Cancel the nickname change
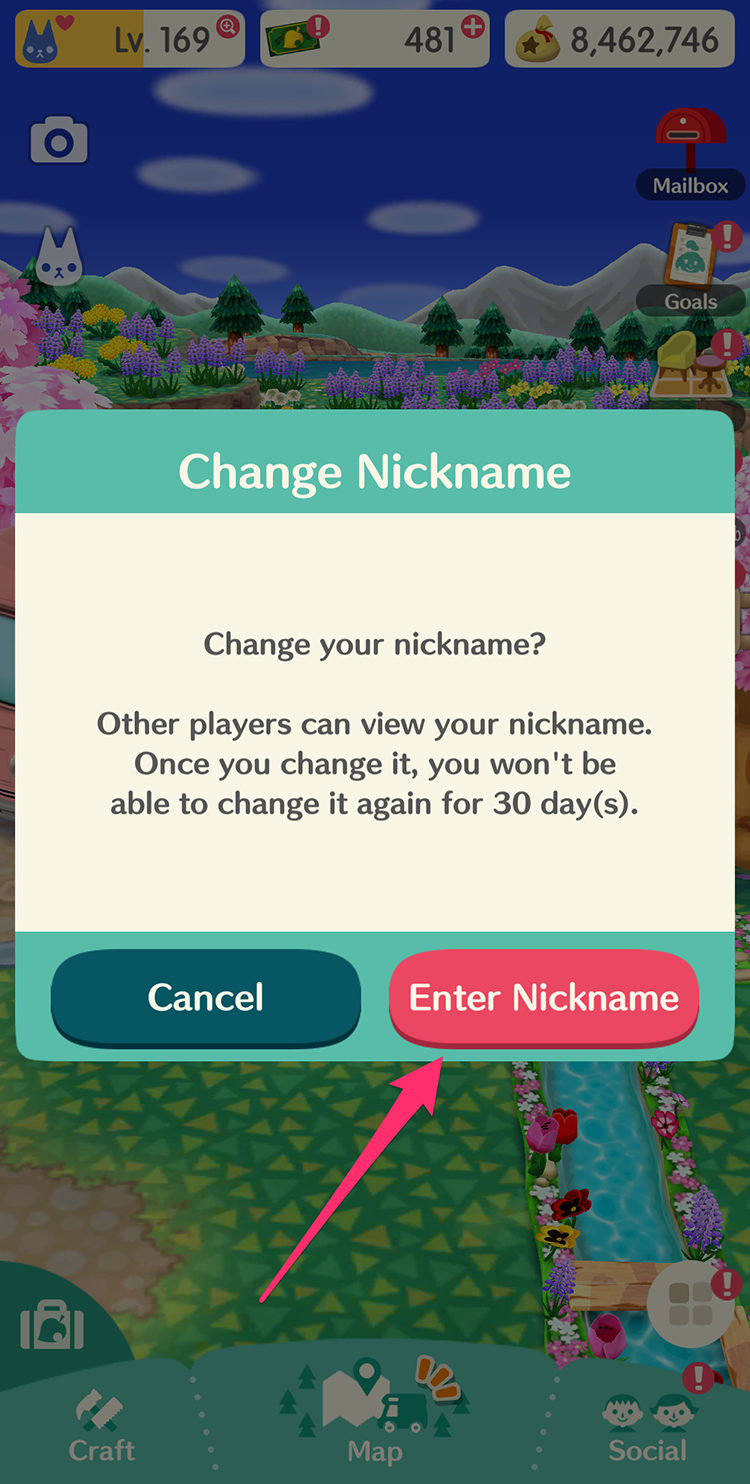The width and height of the screenshot is (750, 1484). (206, 997)
